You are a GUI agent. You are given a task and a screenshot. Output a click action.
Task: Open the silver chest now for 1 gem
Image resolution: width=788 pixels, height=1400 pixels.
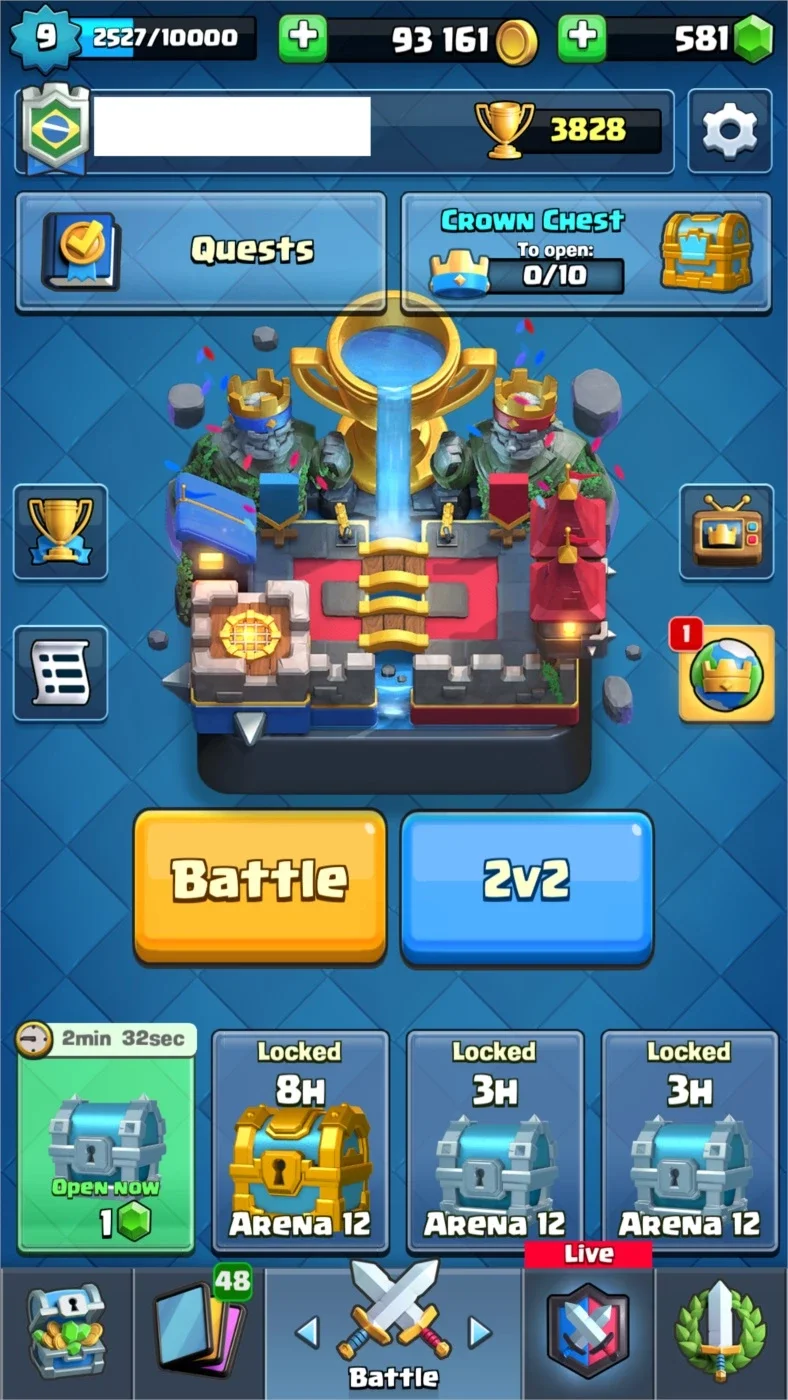pyautogui.click(x=106, y=1140)
